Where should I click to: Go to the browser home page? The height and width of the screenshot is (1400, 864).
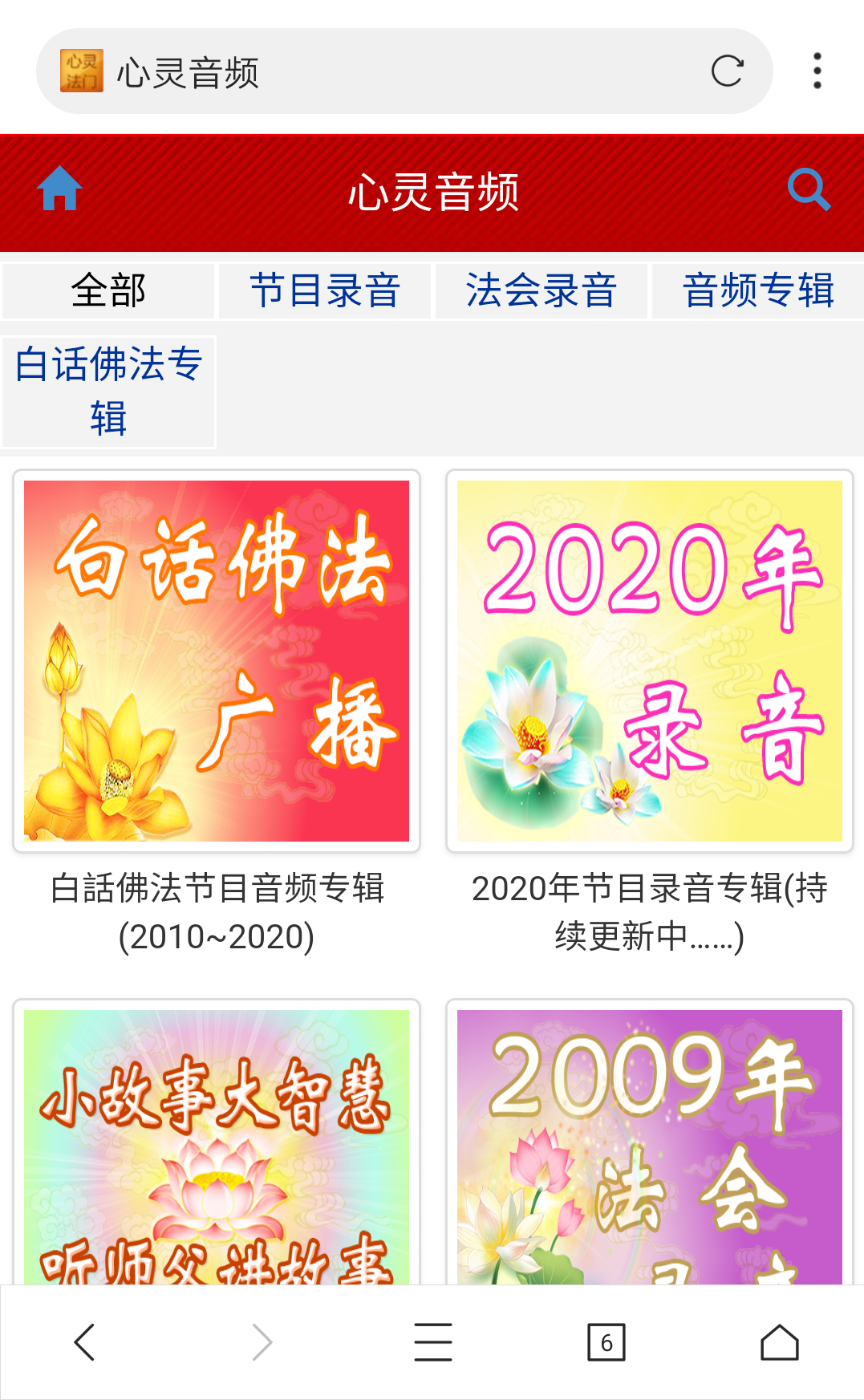tap(780, 1342)
